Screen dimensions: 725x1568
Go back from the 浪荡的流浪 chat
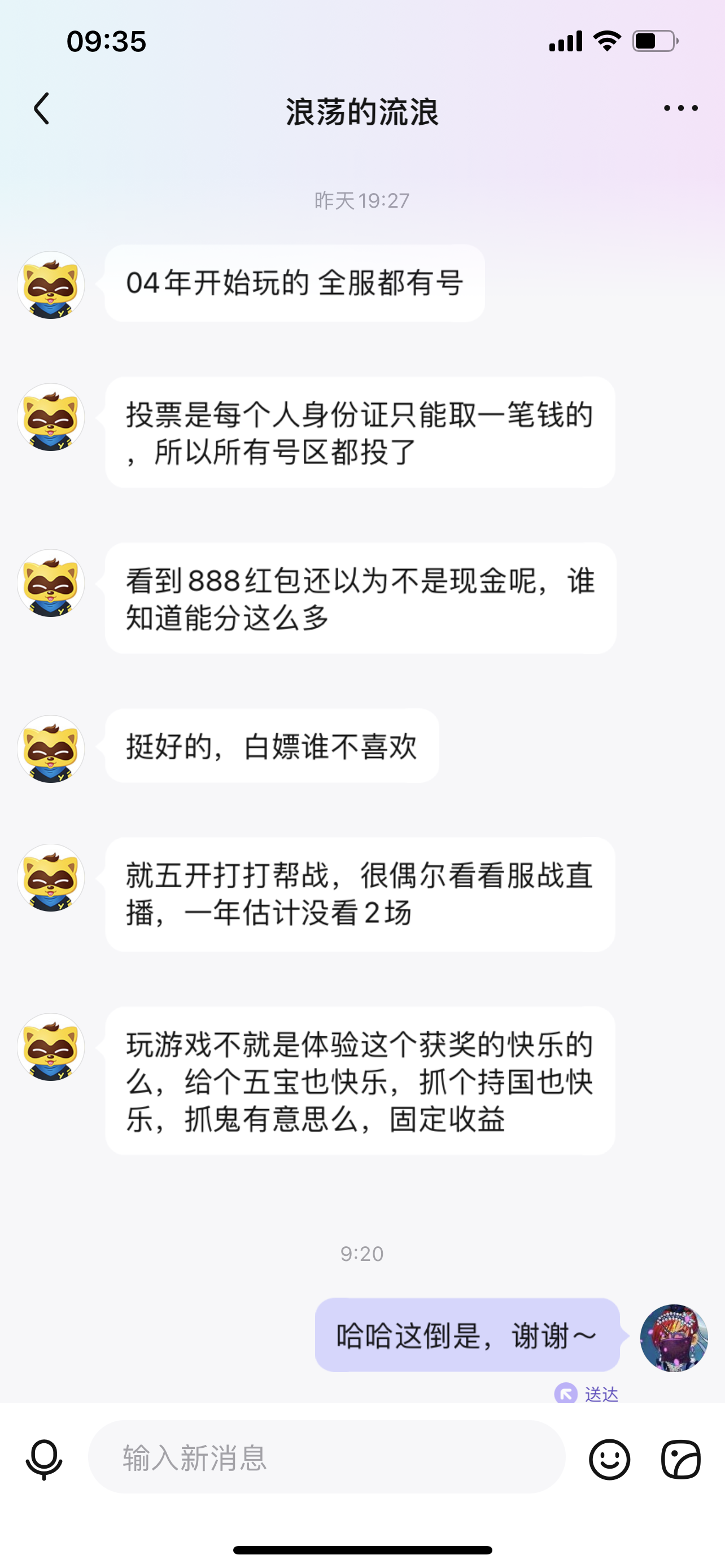[41, 109]
